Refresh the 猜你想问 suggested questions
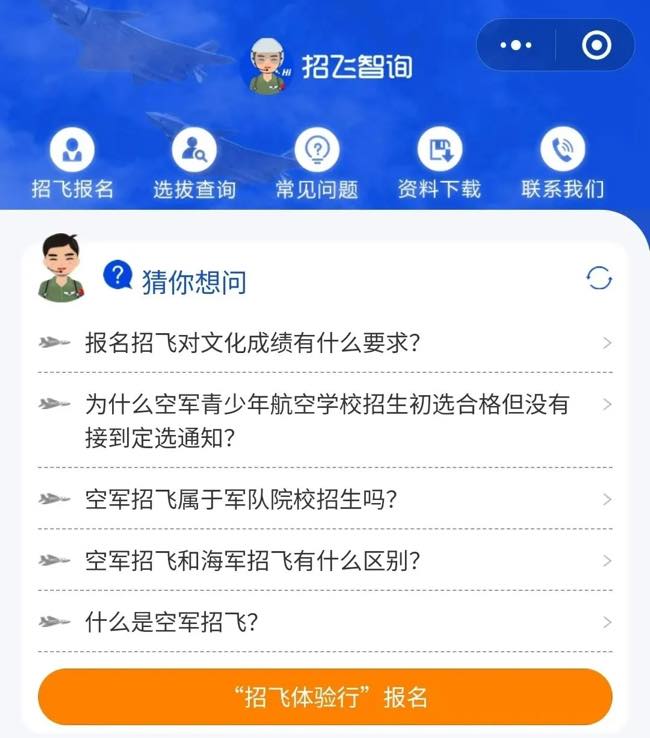This screenshot has height=738, width=650. pyautogui.click(x=599, y=279)
